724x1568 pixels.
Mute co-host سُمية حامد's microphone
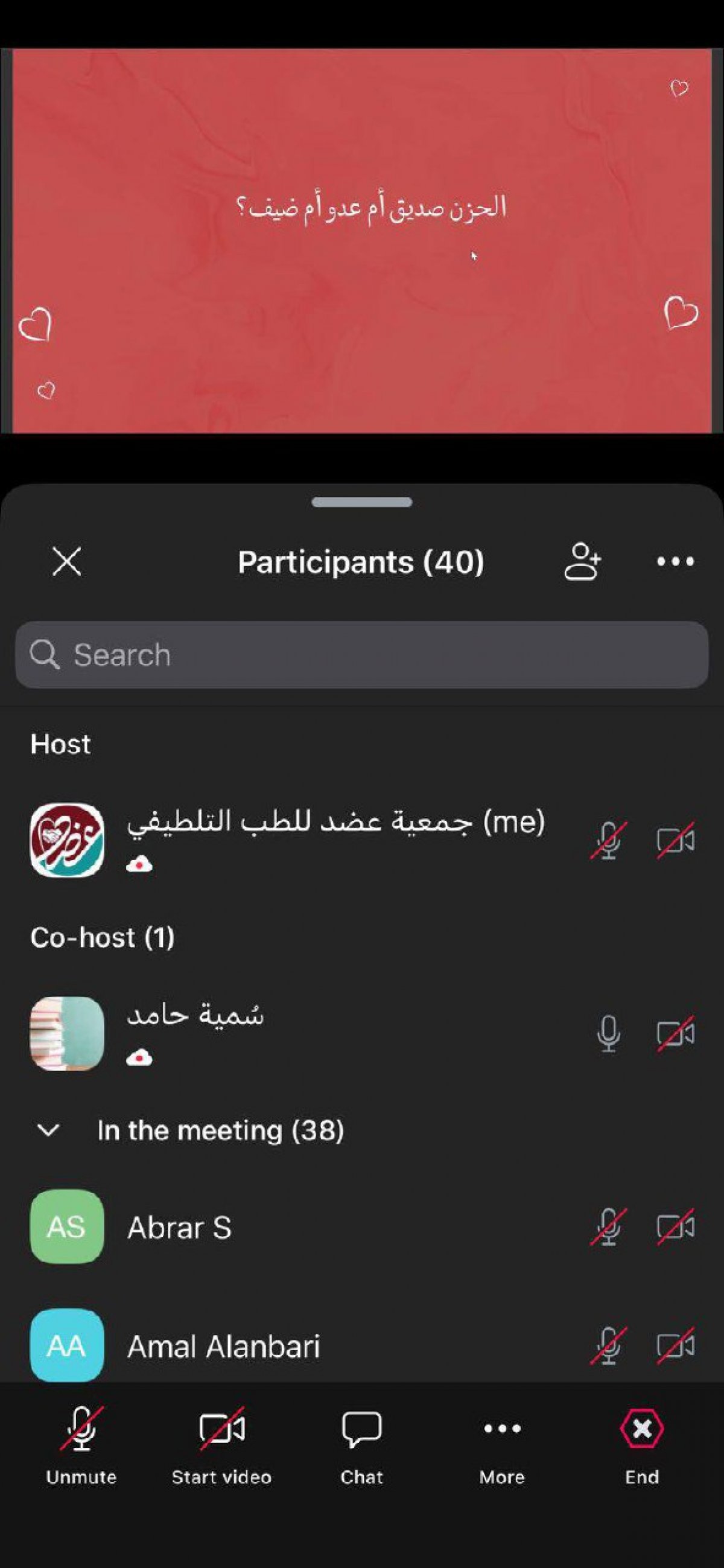608,1034
